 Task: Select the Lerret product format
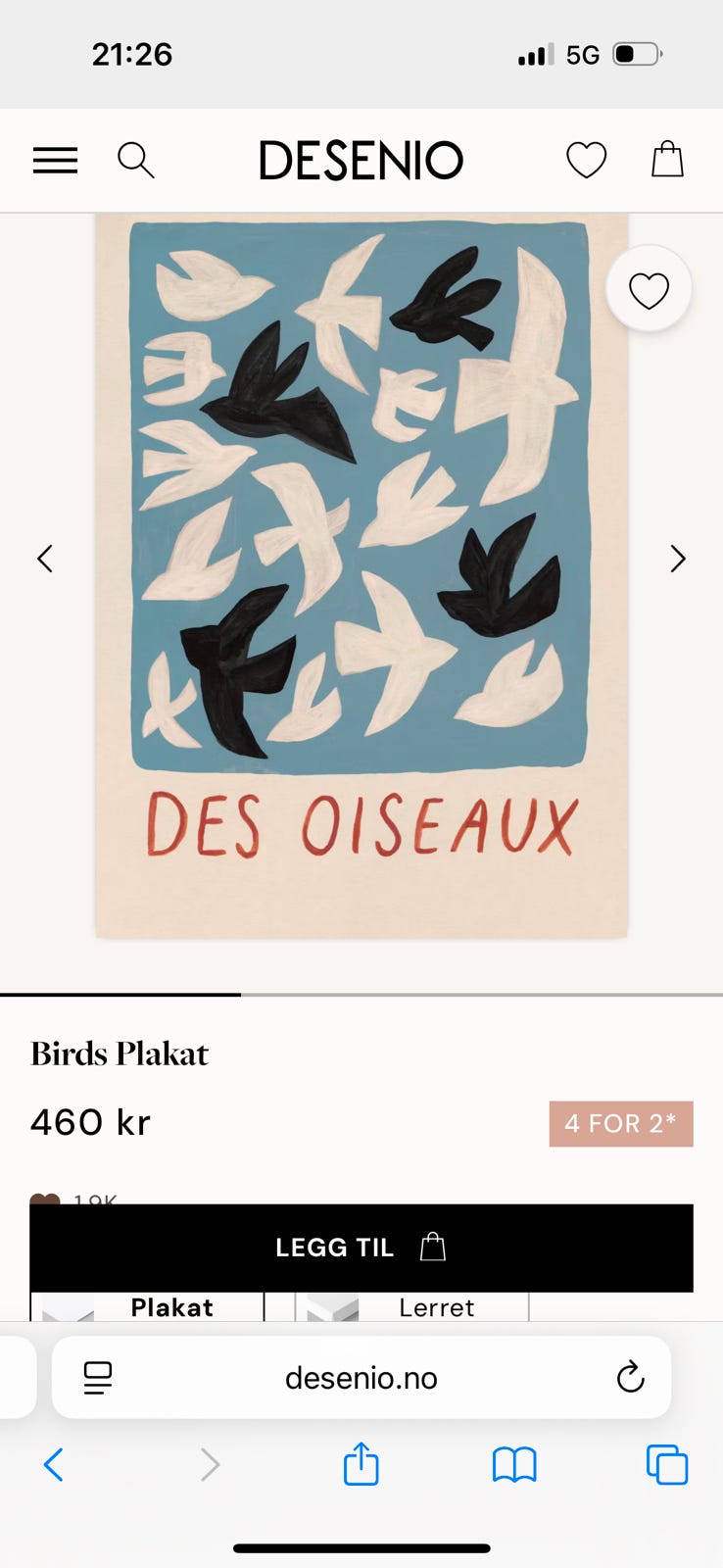pos(437,1306)
